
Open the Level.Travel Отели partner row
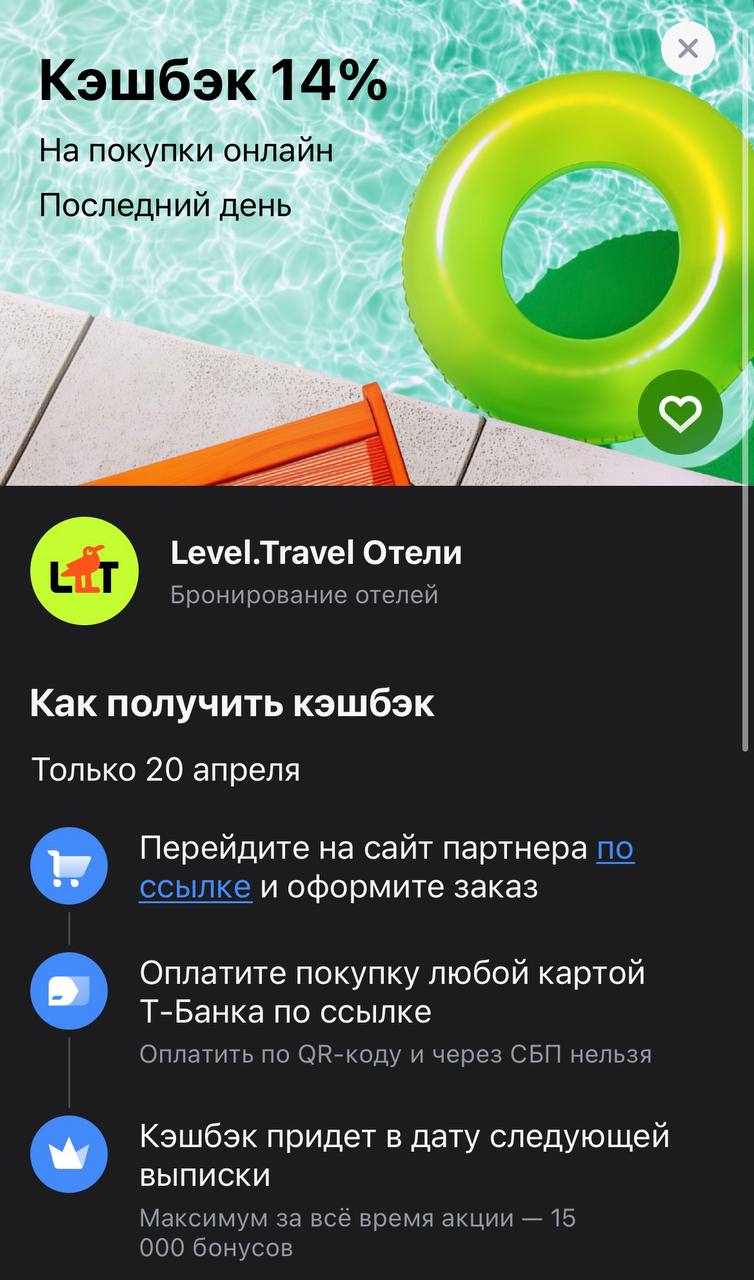coord(315,570)
